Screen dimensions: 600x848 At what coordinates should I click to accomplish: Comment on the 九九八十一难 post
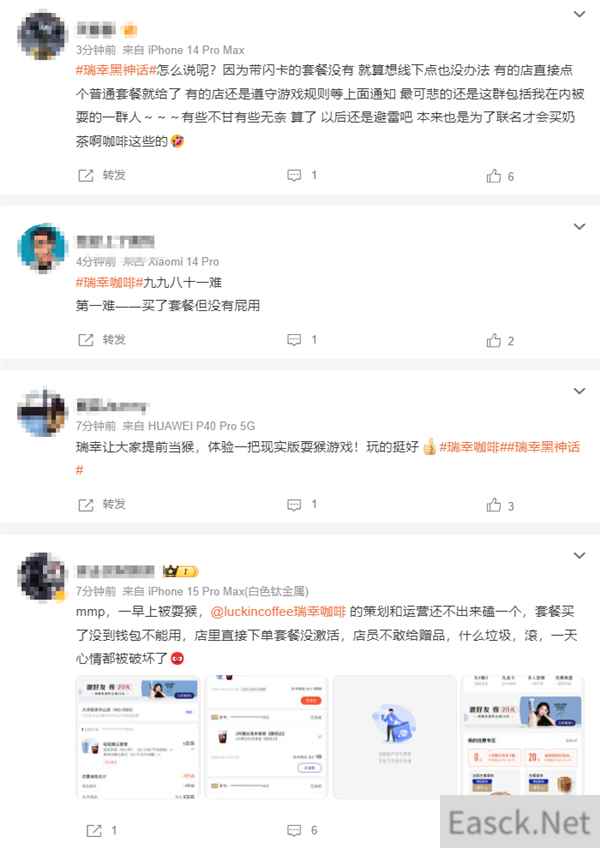[301, 340]
